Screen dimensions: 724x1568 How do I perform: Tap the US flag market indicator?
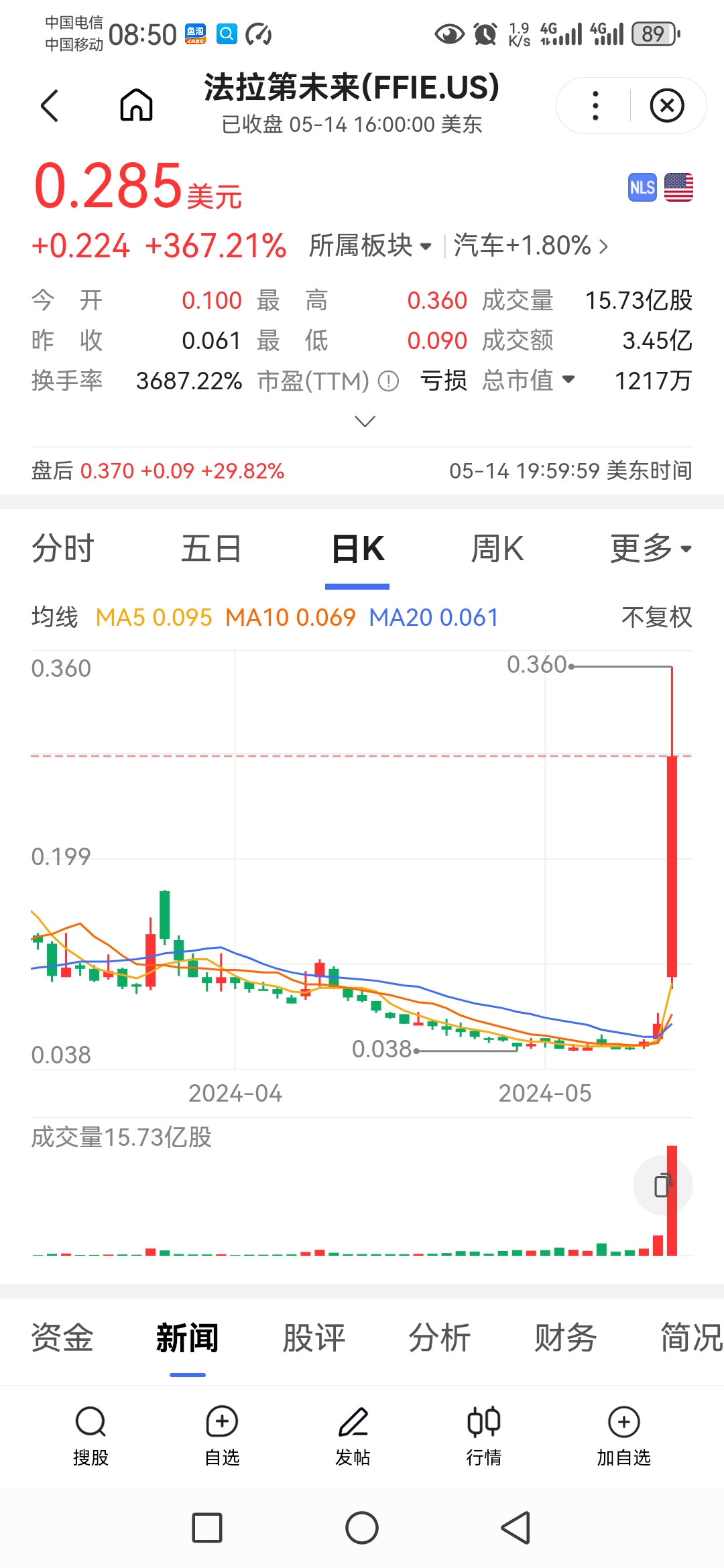point(679,186)
